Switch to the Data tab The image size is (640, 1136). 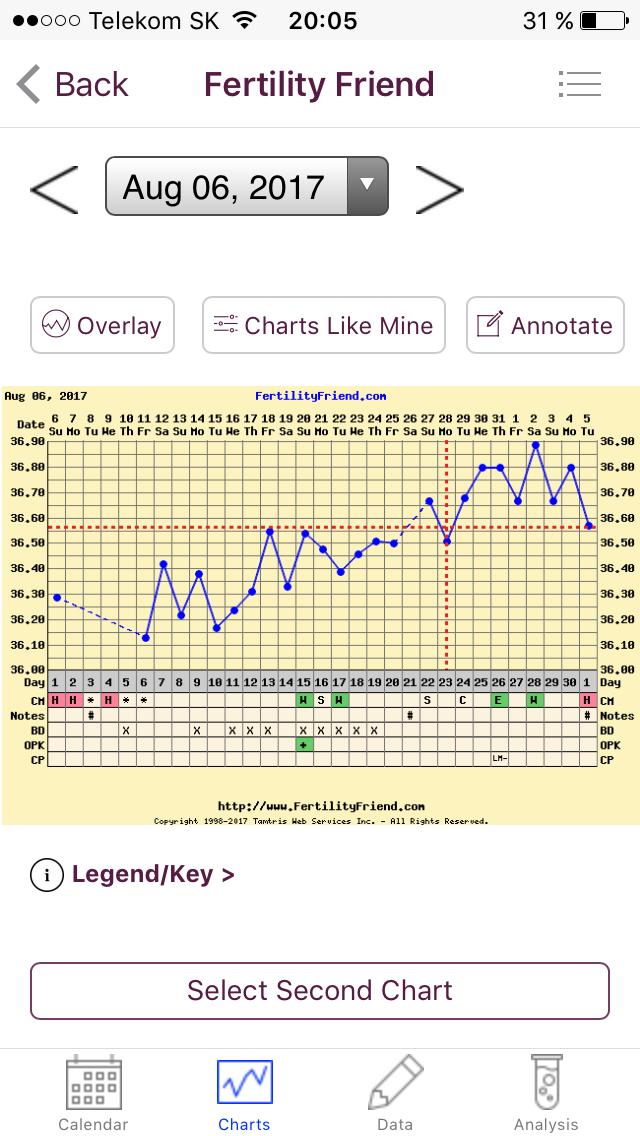pyautogui.click(x=395, y=1095)
